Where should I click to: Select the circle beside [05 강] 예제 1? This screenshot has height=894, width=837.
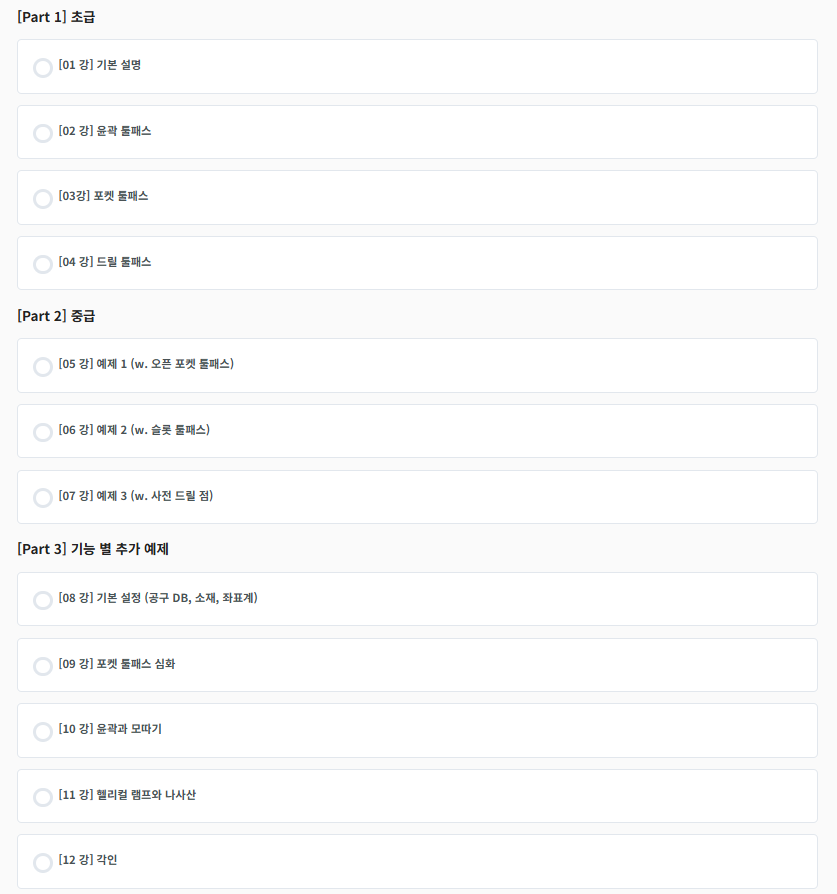coord(43,367)
